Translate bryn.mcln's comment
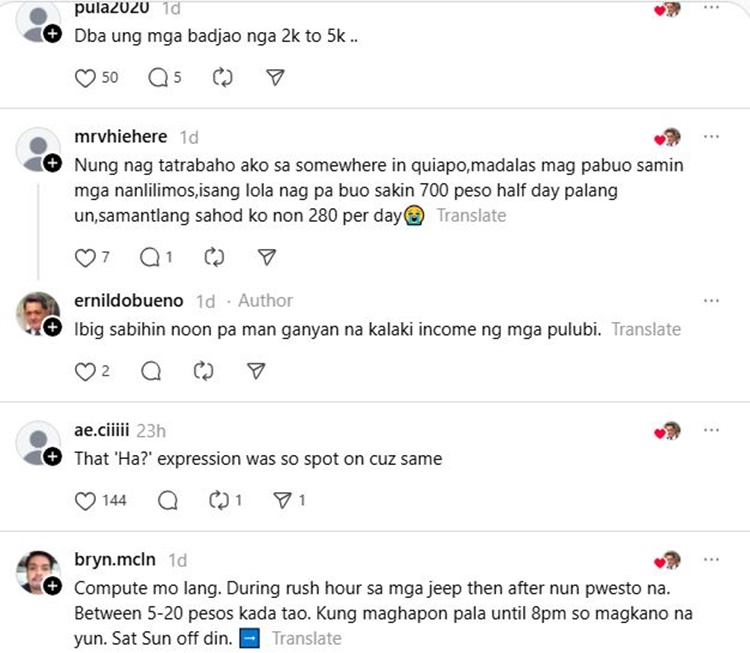The height and width of the screenshot is (653, 750). pos(306,638)
